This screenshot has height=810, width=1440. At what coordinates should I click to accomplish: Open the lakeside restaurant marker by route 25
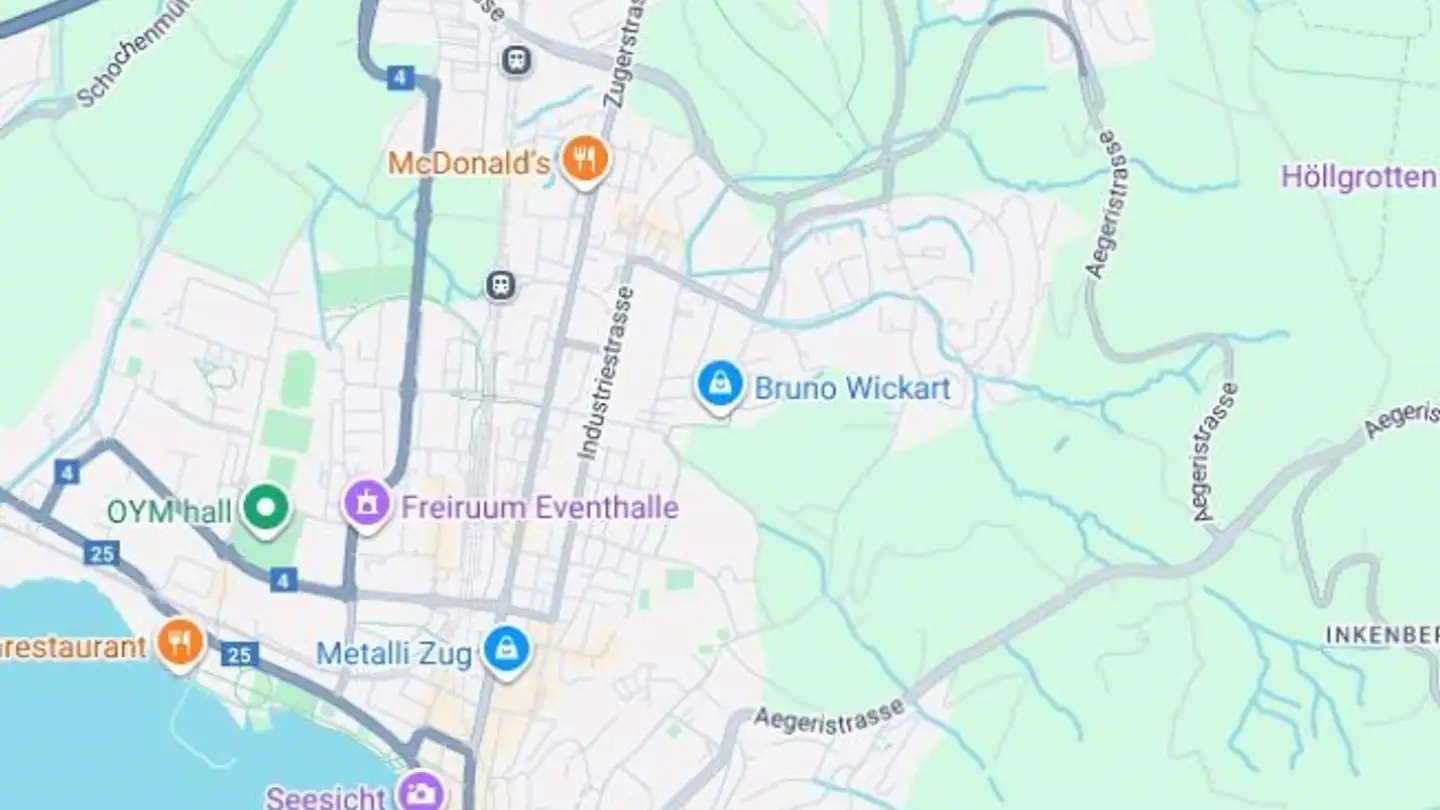(x=181, y=643)
